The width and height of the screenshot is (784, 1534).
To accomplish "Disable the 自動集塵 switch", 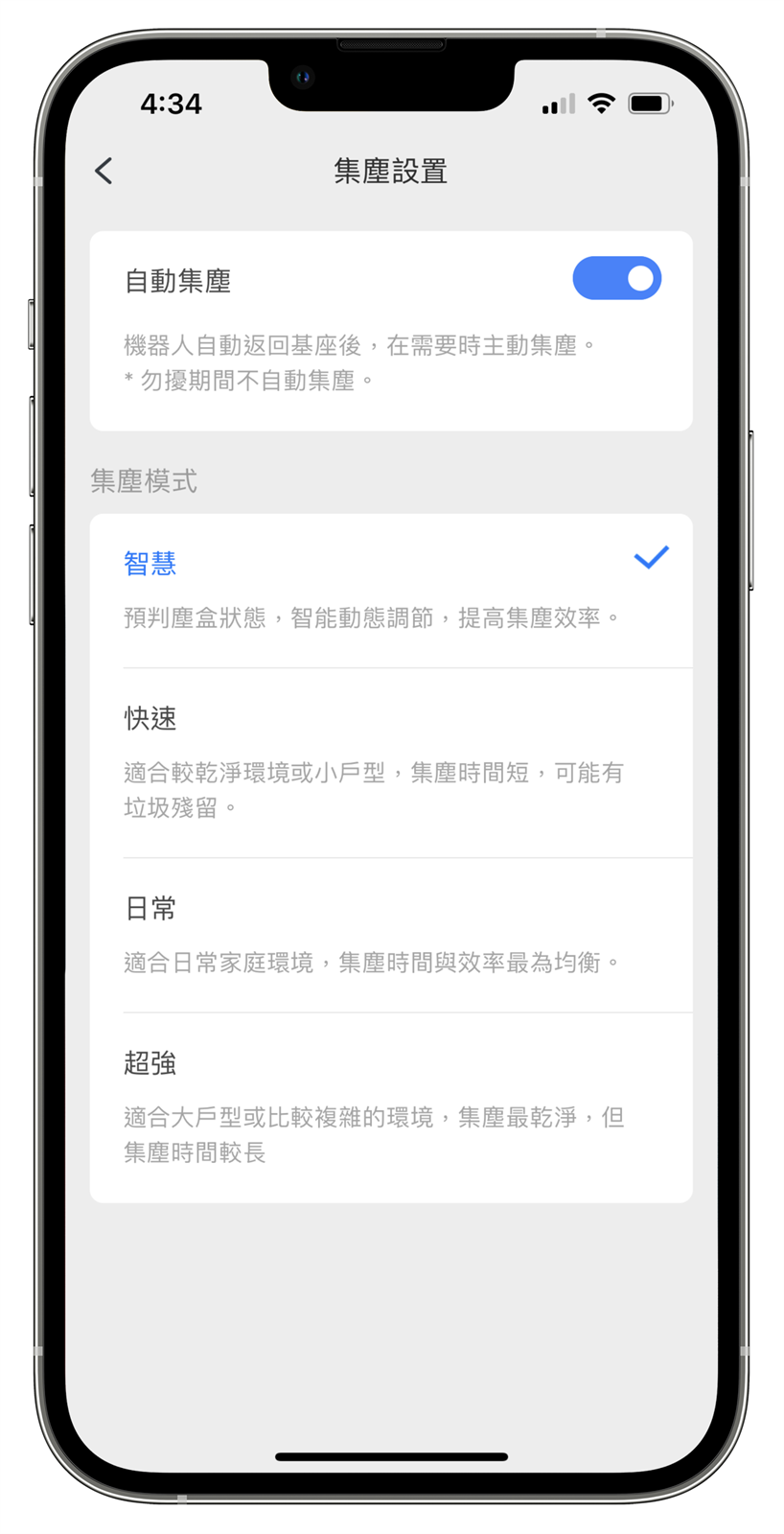I will [x=616, y=279].
